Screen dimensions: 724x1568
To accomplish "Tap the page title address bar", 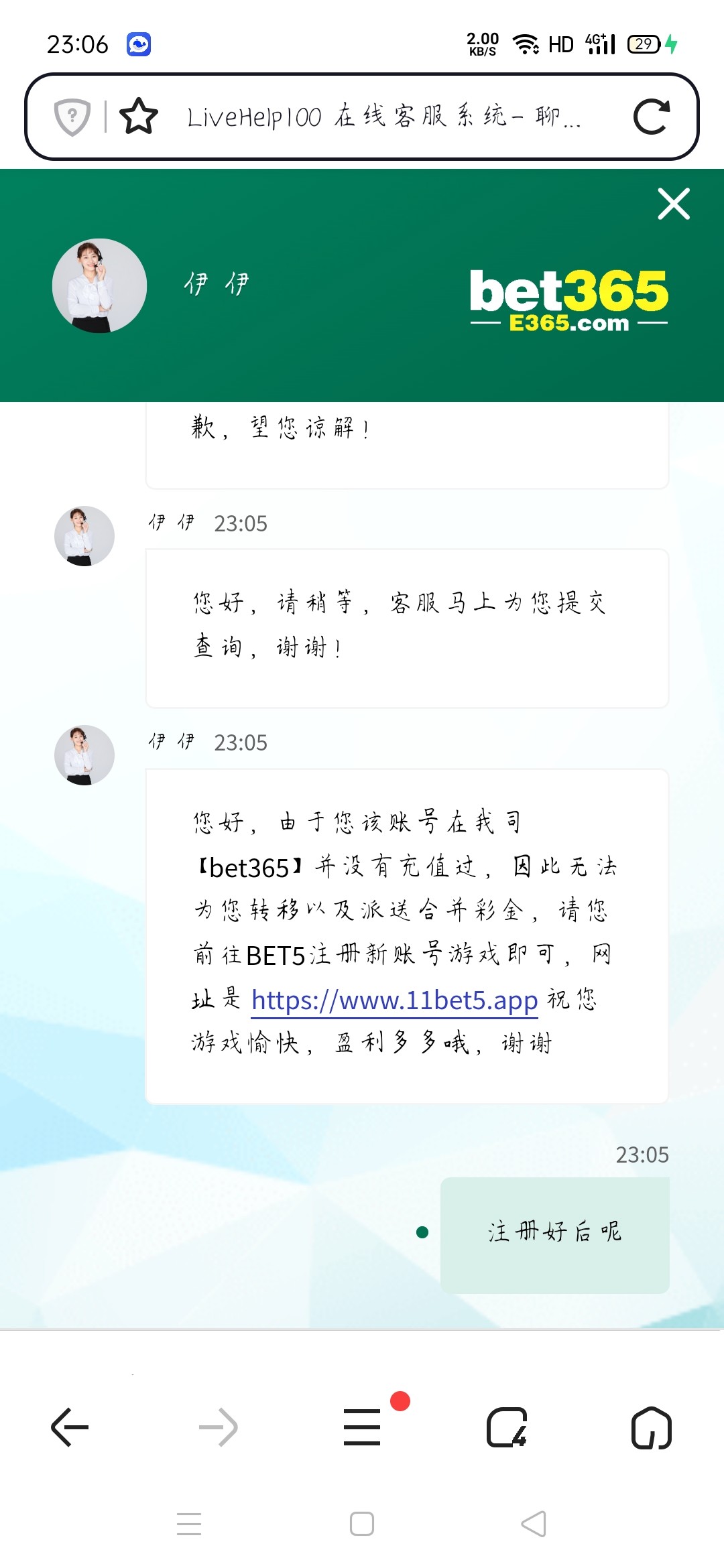I will [382, 117].
